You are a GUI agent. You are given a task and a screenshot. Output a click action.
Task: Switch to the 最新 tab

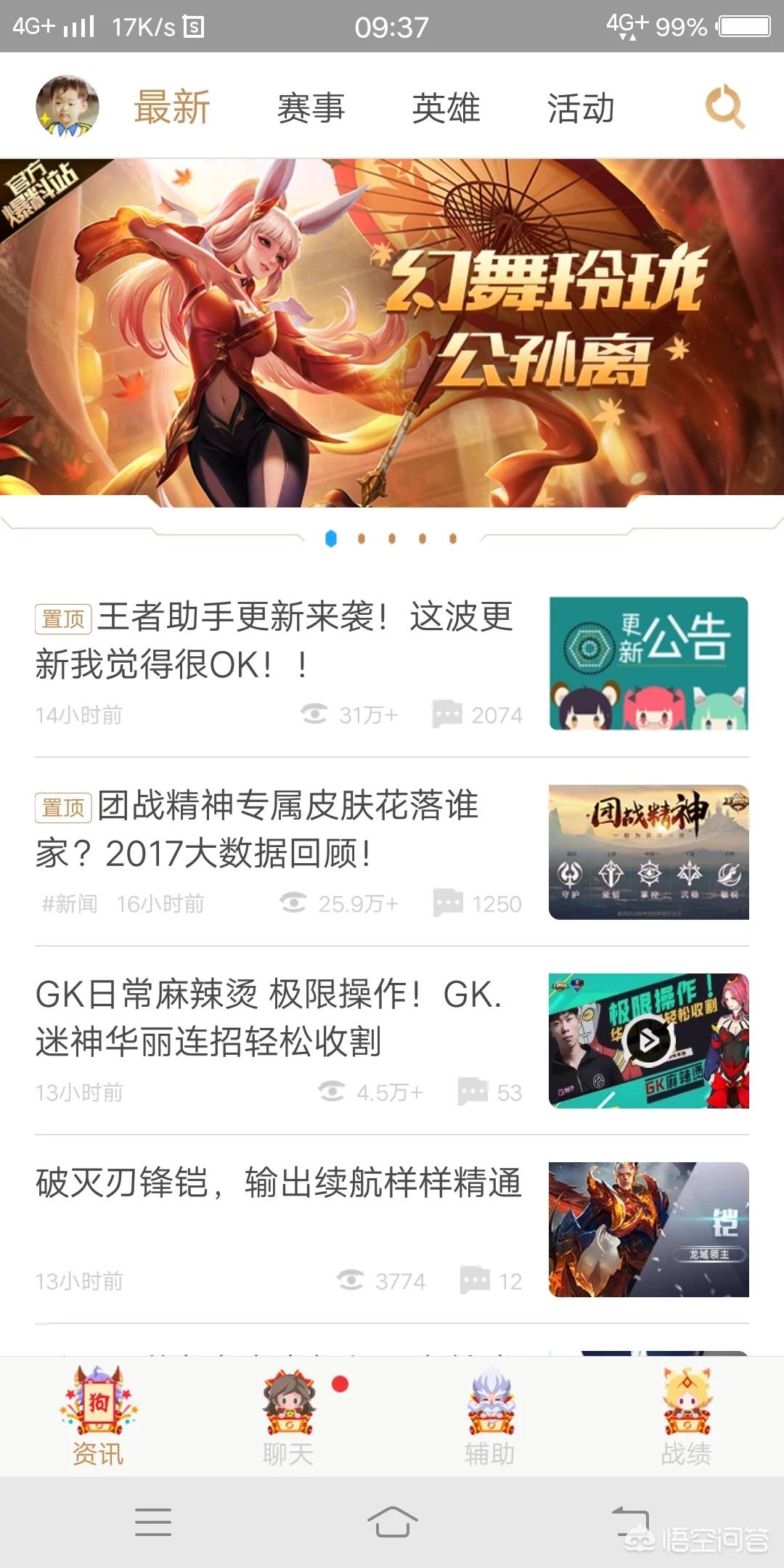(172, 108)
